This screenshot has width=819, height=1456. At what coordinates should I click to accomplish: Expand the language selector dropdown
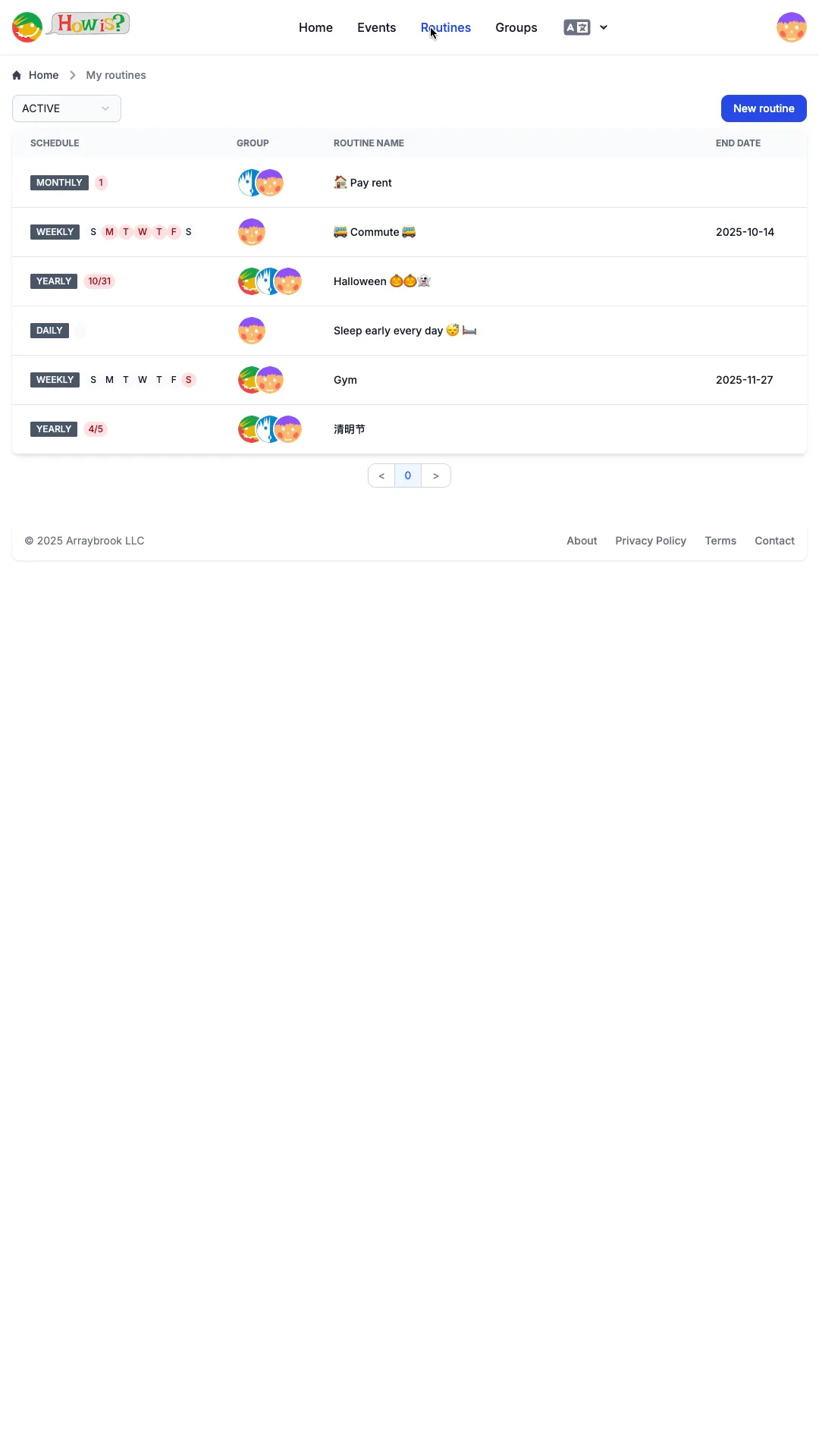pos(585,27)
